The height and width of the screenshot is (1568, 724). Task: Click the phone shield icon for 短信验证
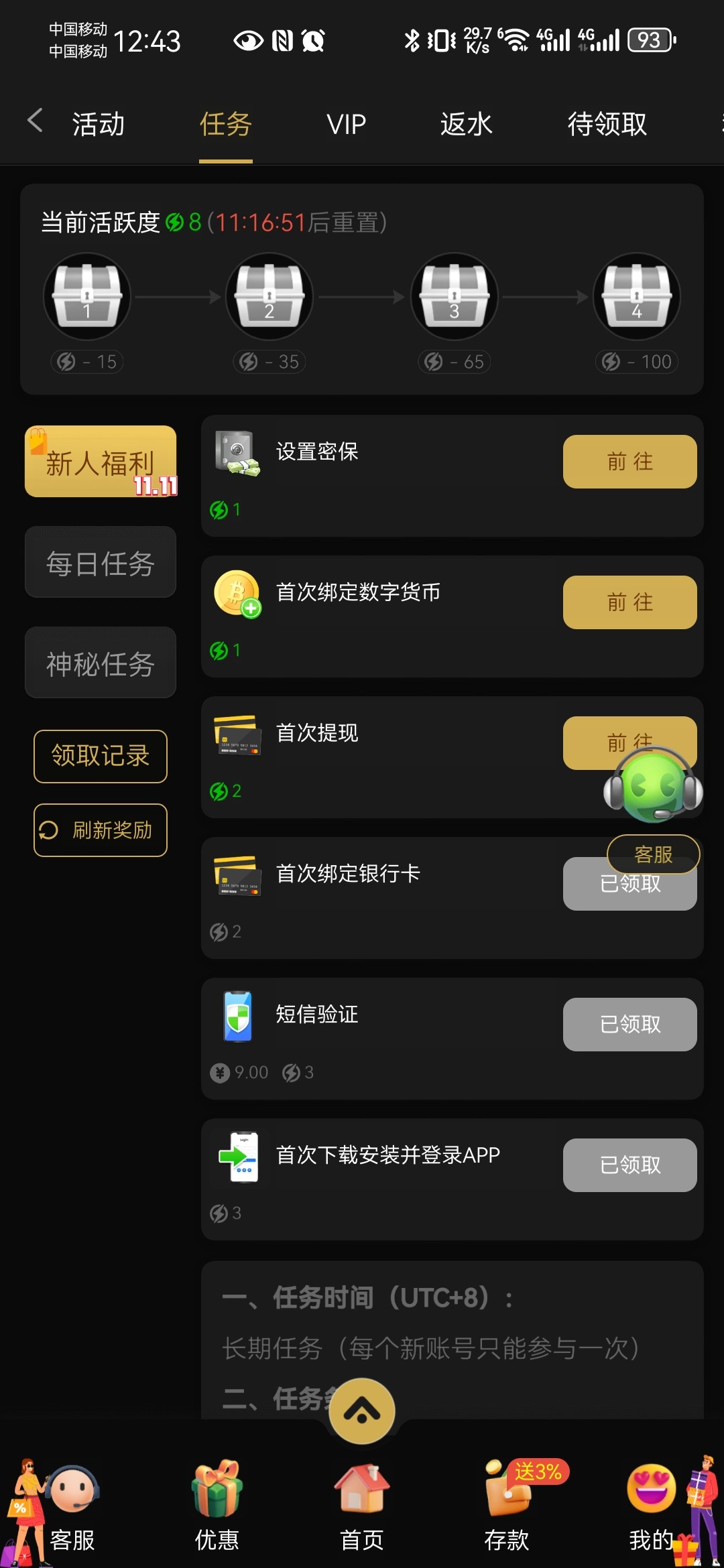click(x=238, y=1019)
